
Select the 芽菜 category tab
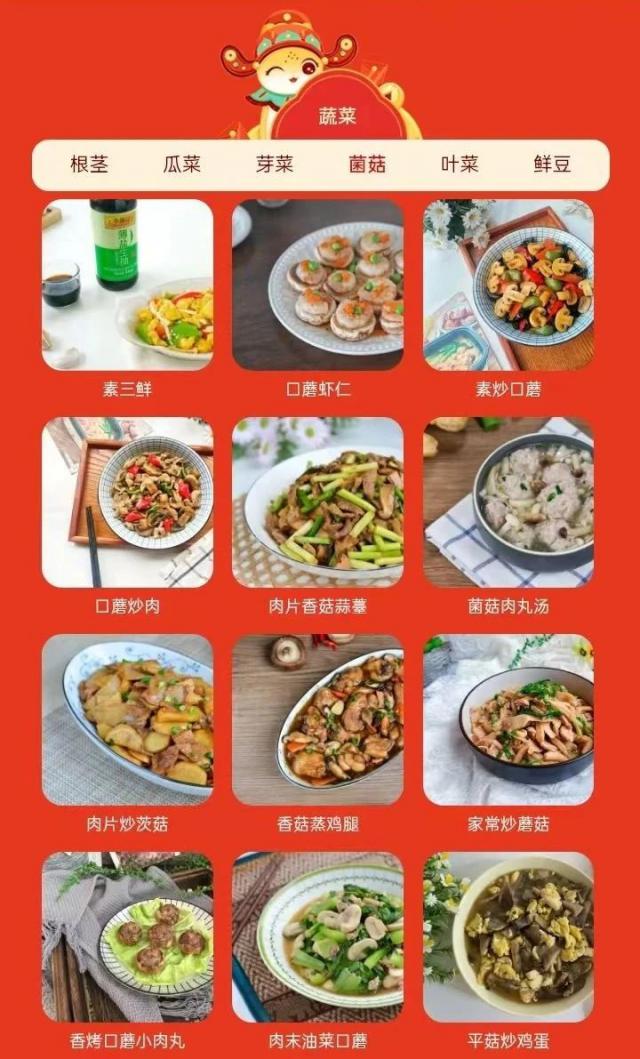point(274,165)
